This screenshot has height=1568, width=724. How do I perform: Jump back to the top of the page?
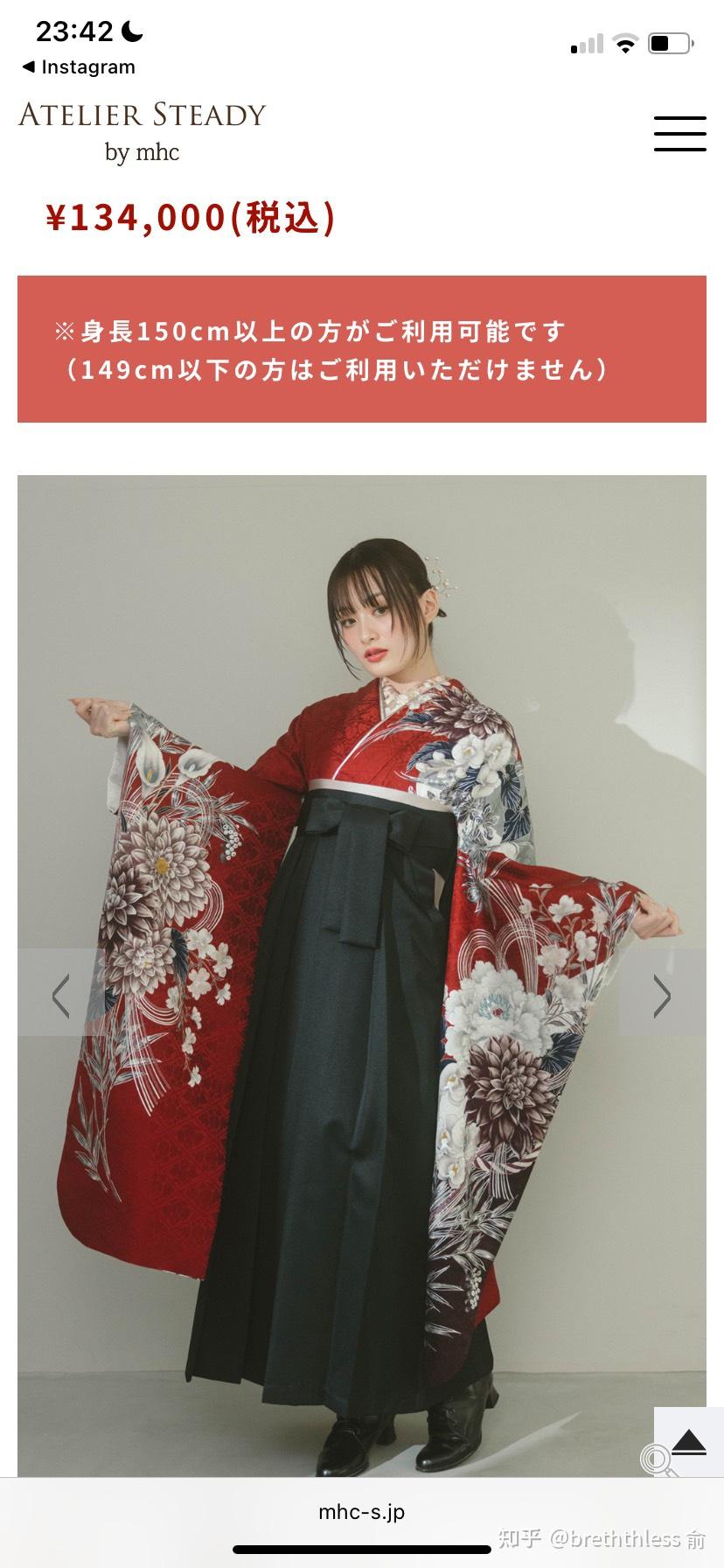coord(688,1441)
